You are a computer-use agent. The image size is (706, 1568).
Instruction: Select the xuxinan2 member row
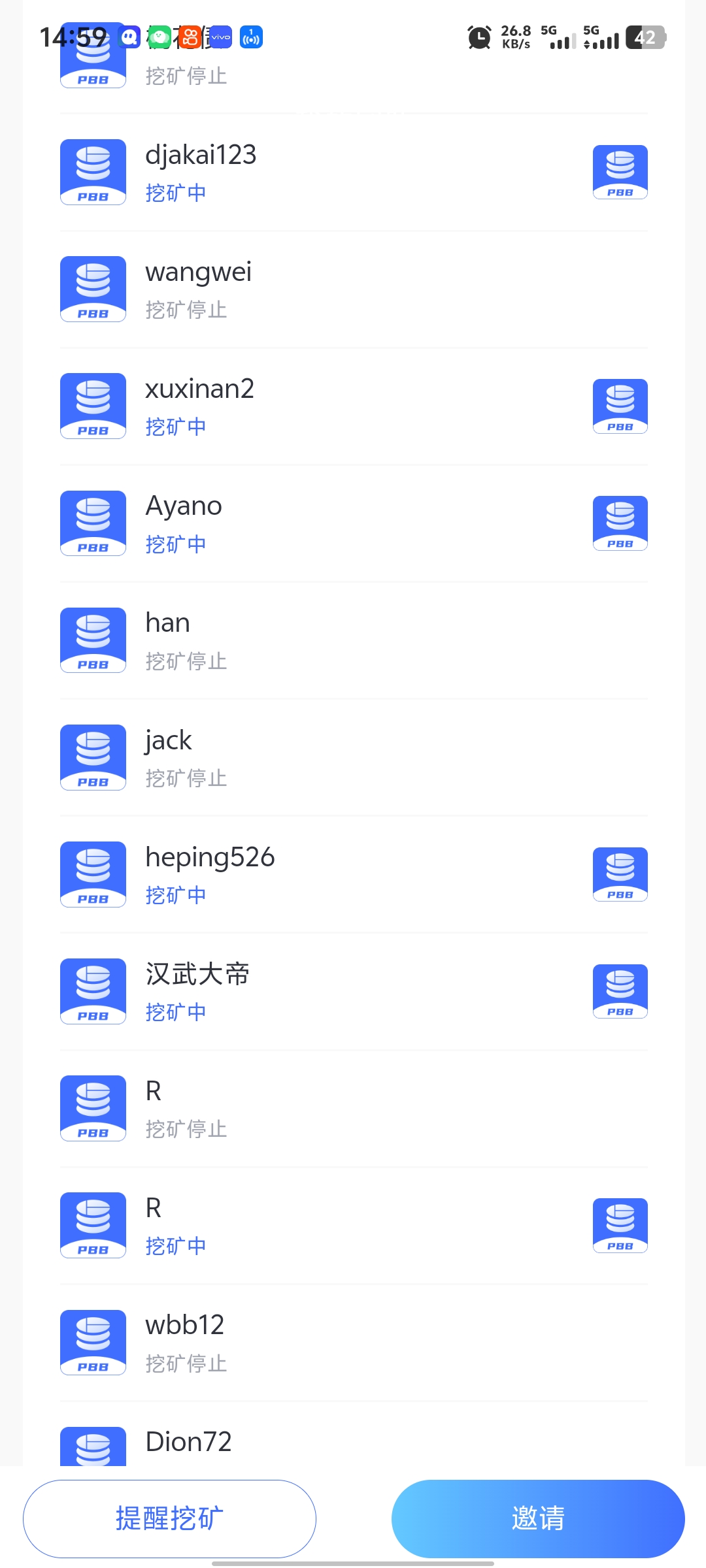point(354,406)
